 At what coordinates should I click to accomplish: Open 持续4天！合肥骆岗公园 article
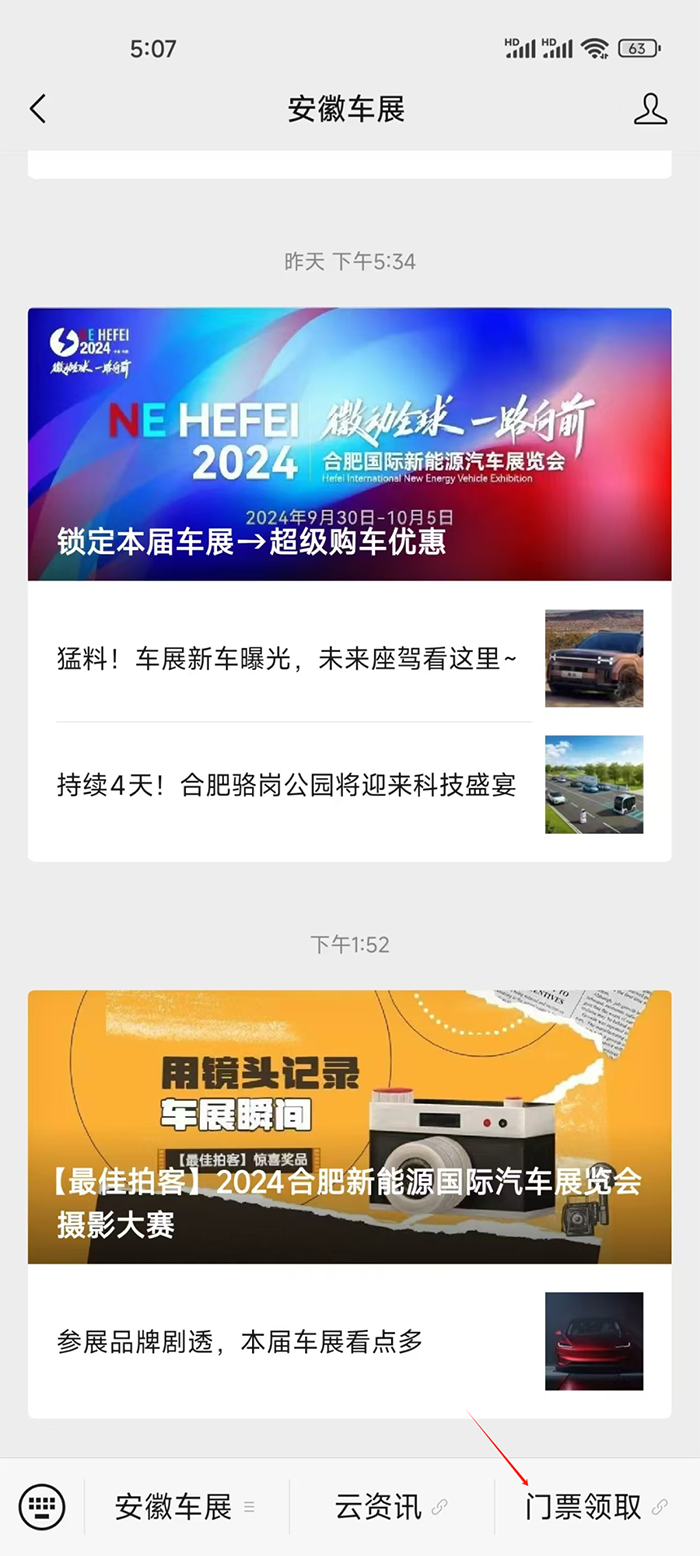coord(288,785)
